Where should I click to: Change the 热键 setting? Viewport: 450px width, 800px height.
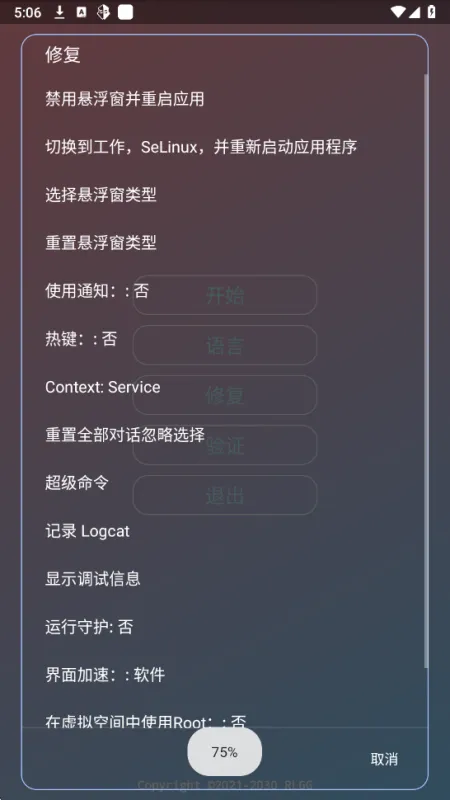click(x=223, y=339)
